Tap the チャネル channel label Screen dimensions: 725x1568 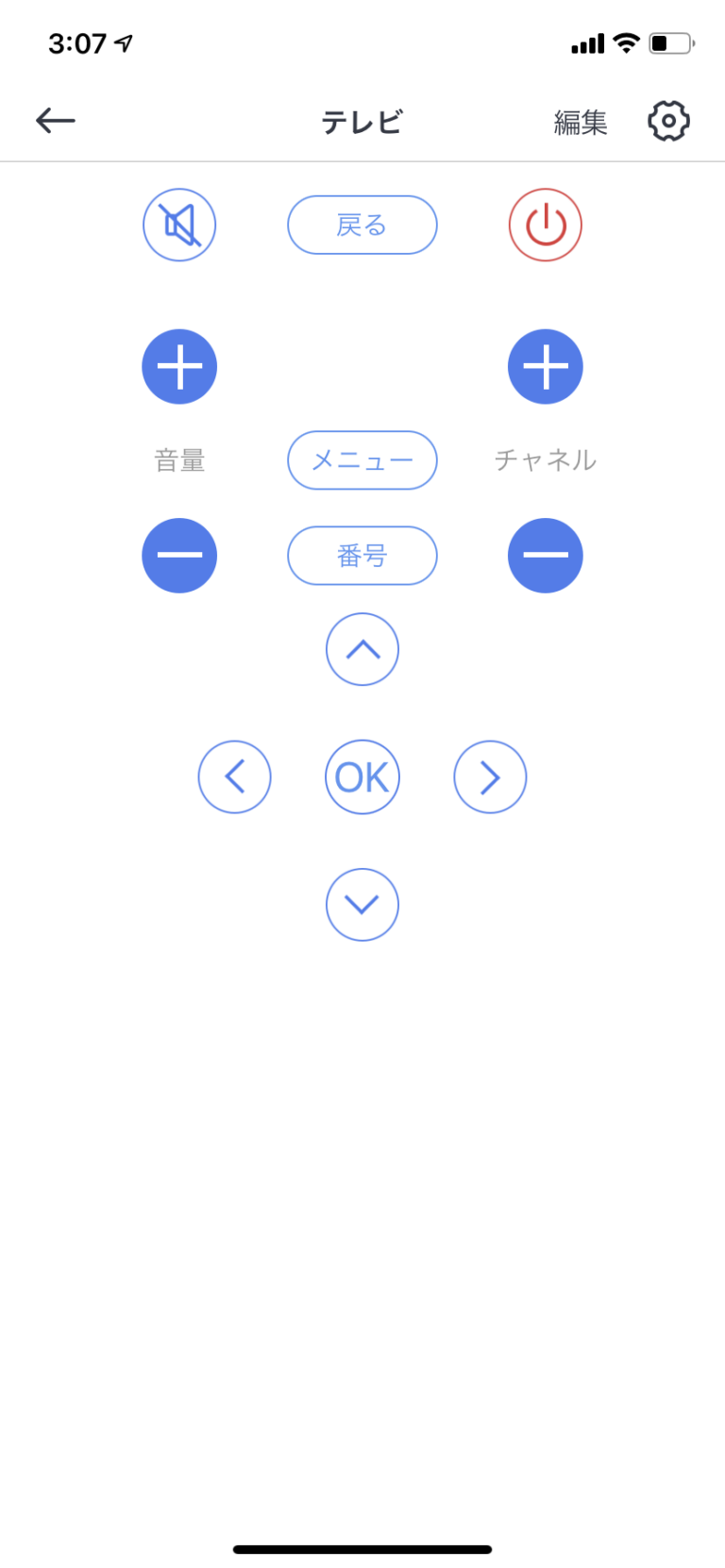click(546, 460)
